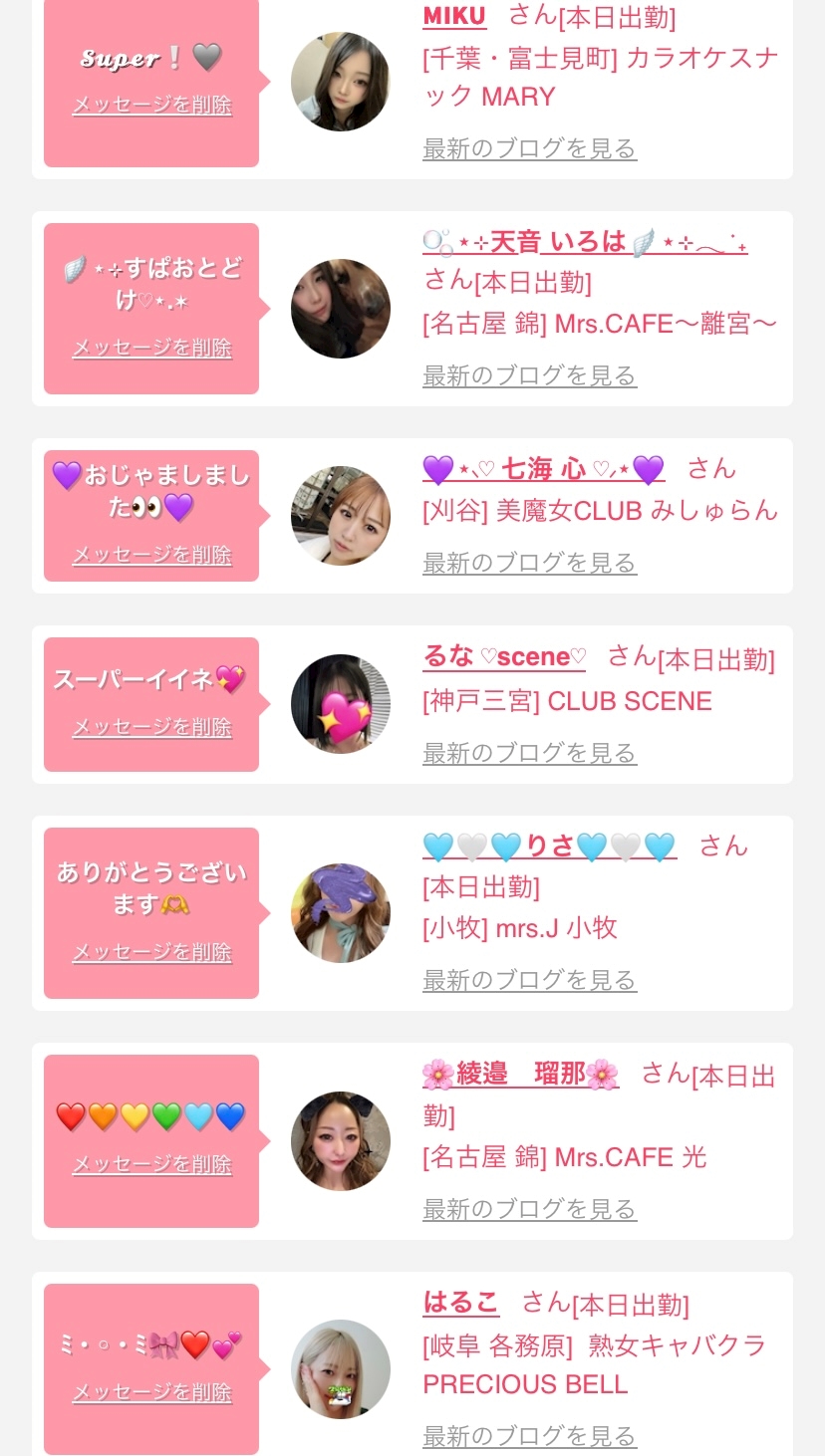View latest blog of MIKU
The height and width of the screenshot is (1456, 825).
(529, 149)
